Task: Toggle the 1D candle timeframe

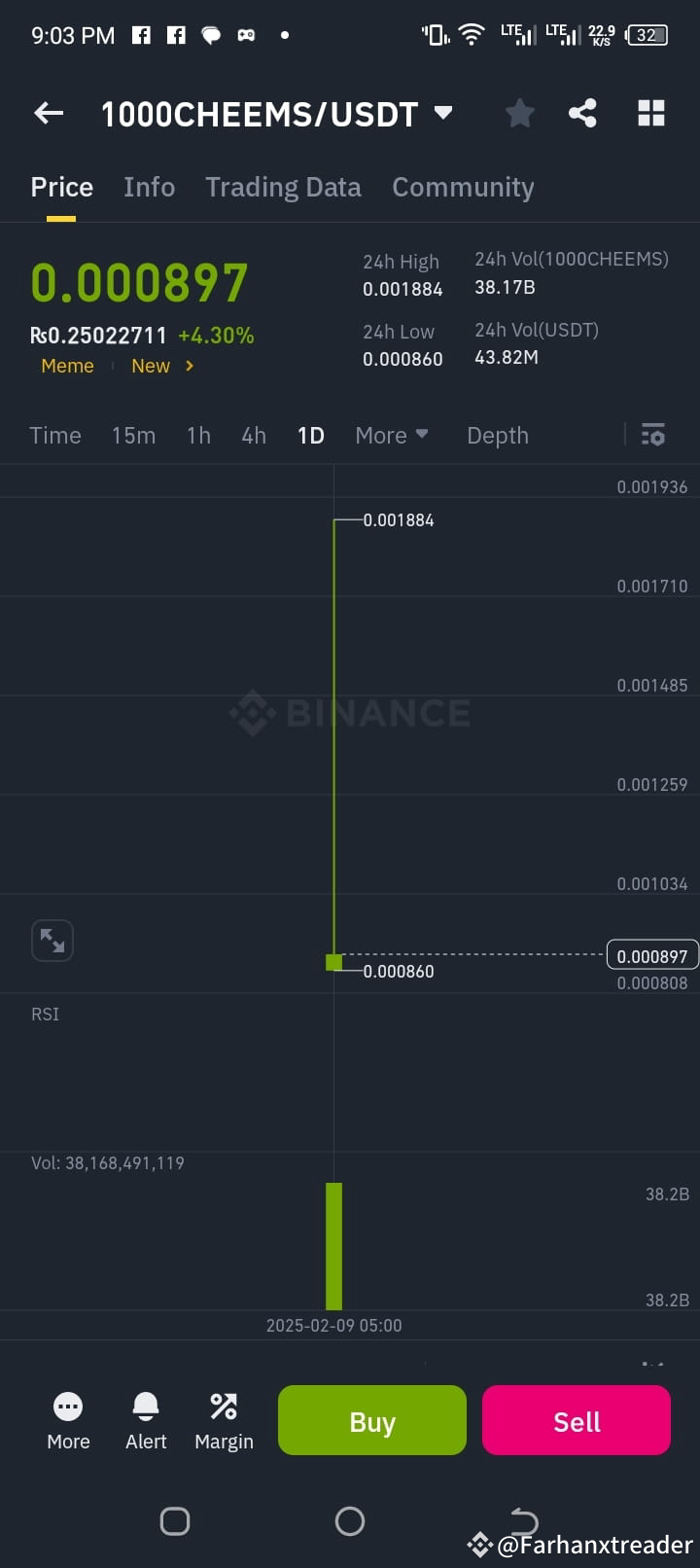Action: (310, 435)
